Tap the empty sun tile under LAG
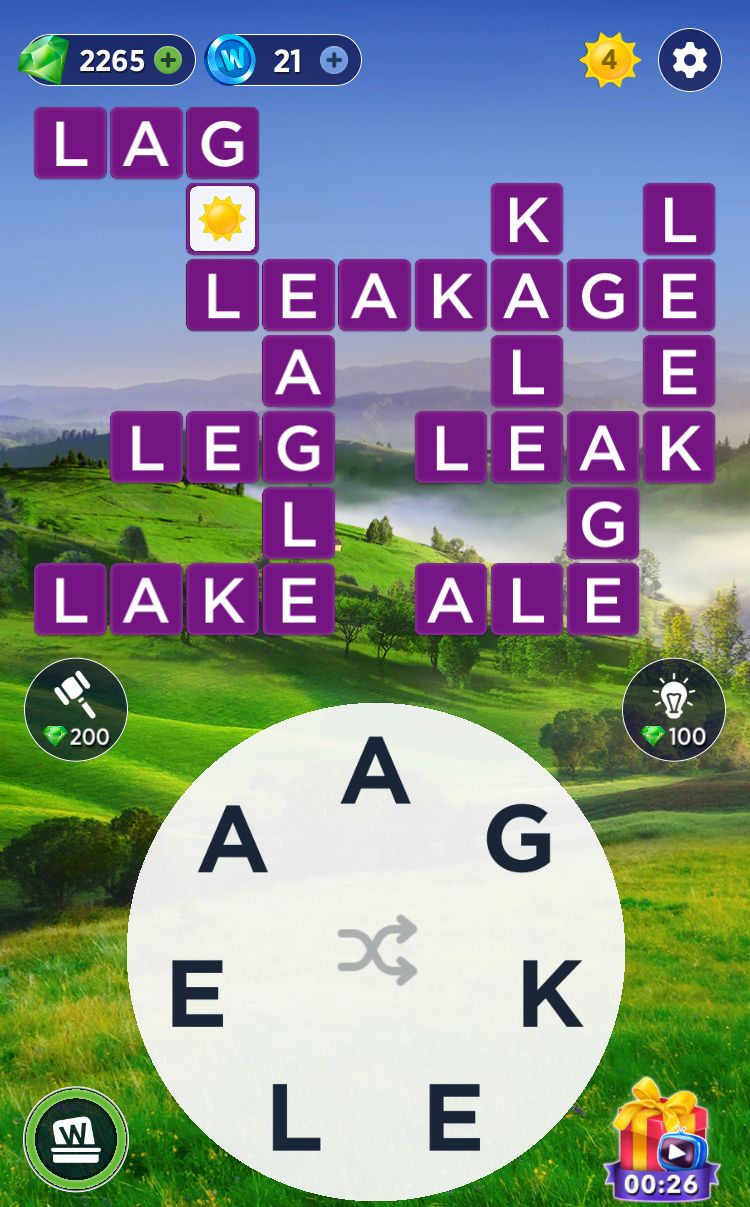750x1207 pixels. 222,218
